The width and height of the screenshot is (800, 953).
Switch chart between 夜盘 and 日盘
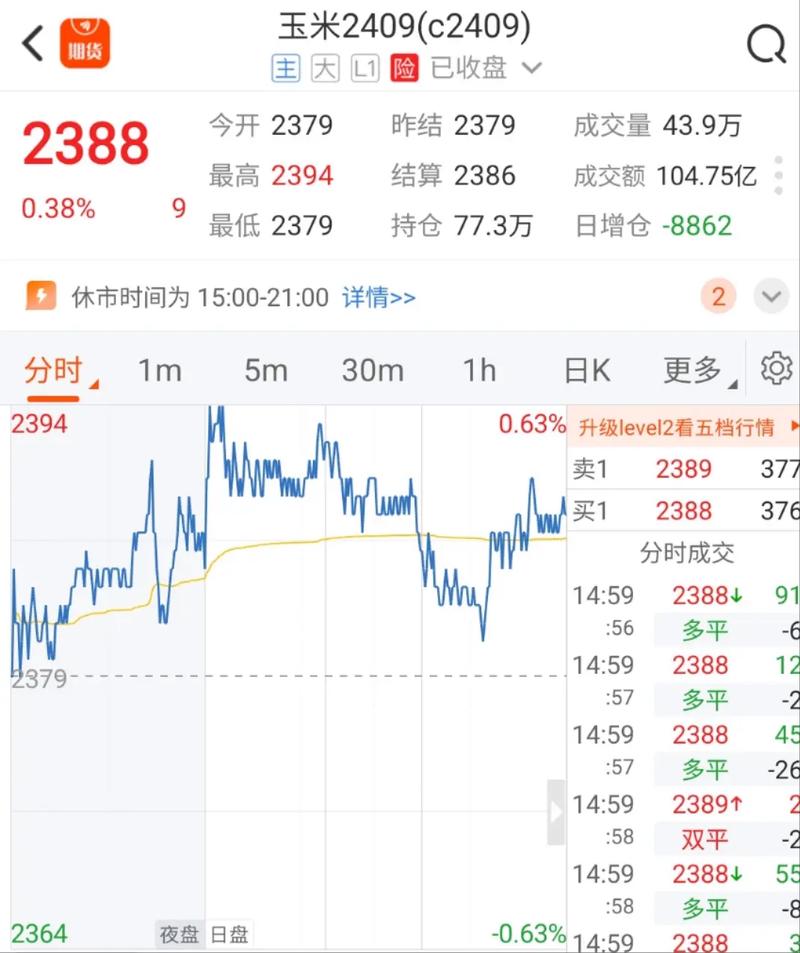tap(178, 933)
